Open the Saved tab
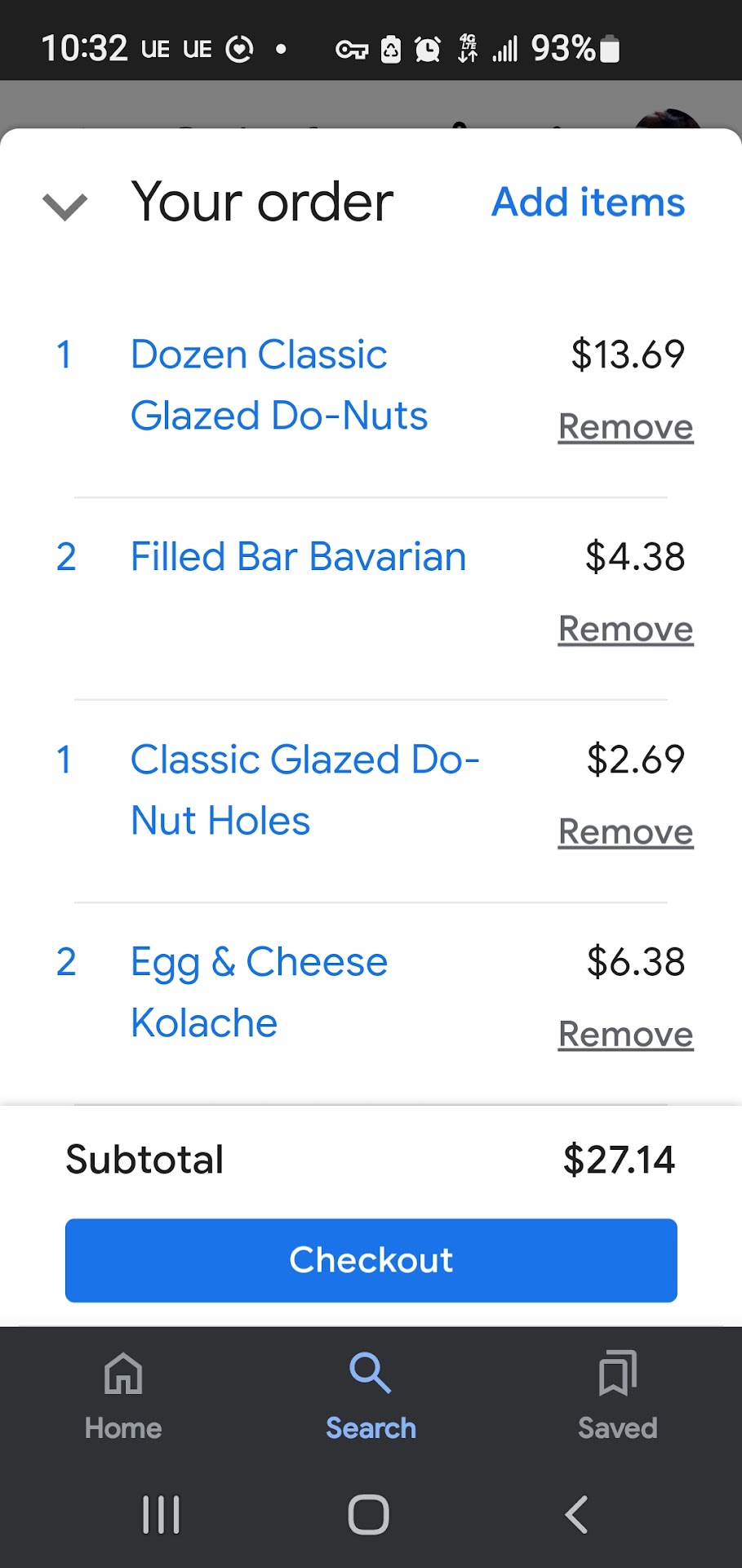742x1568 pixels. click(617, 1395)
